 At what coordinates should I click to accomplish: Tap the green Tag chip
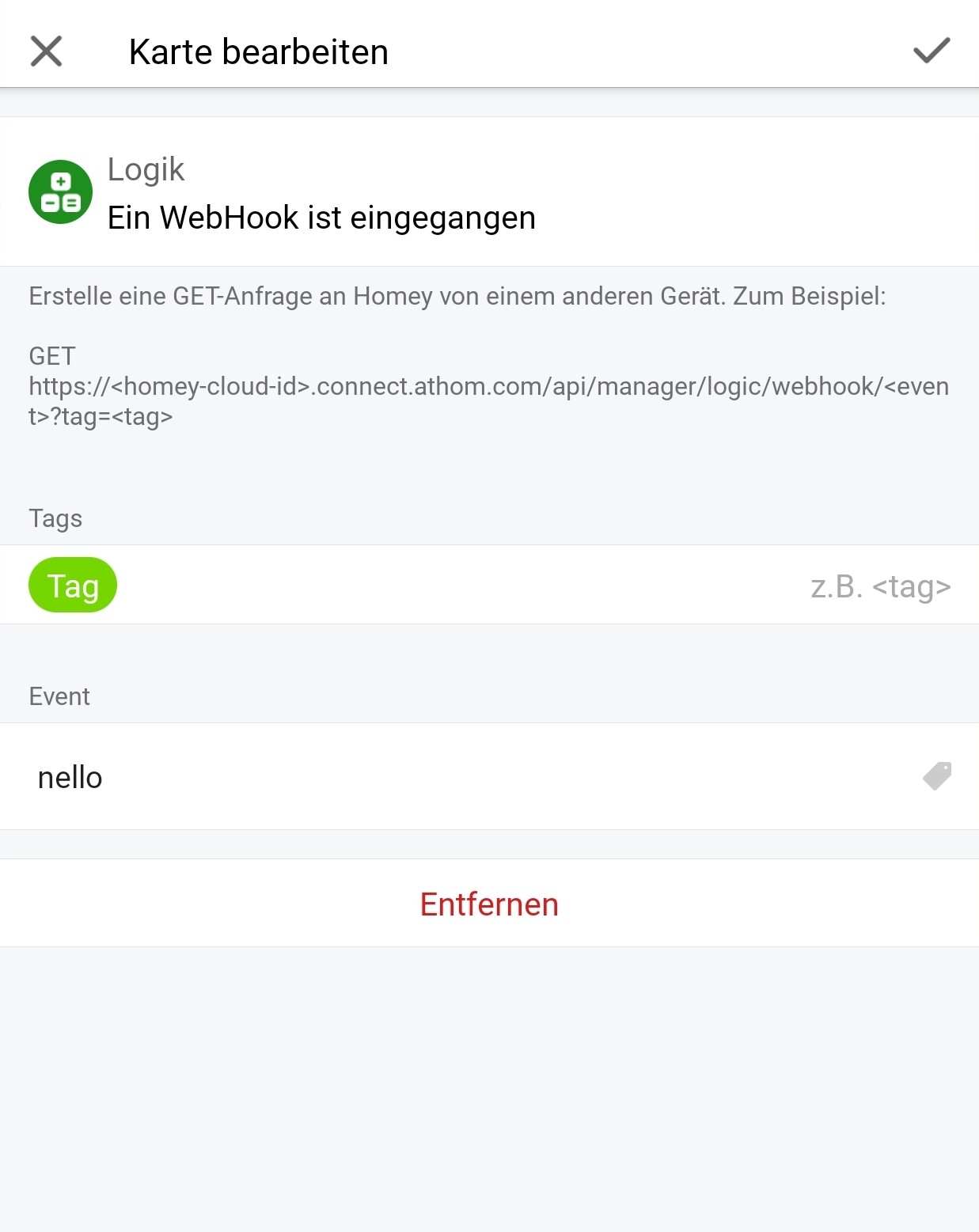(x=73, y=586)
